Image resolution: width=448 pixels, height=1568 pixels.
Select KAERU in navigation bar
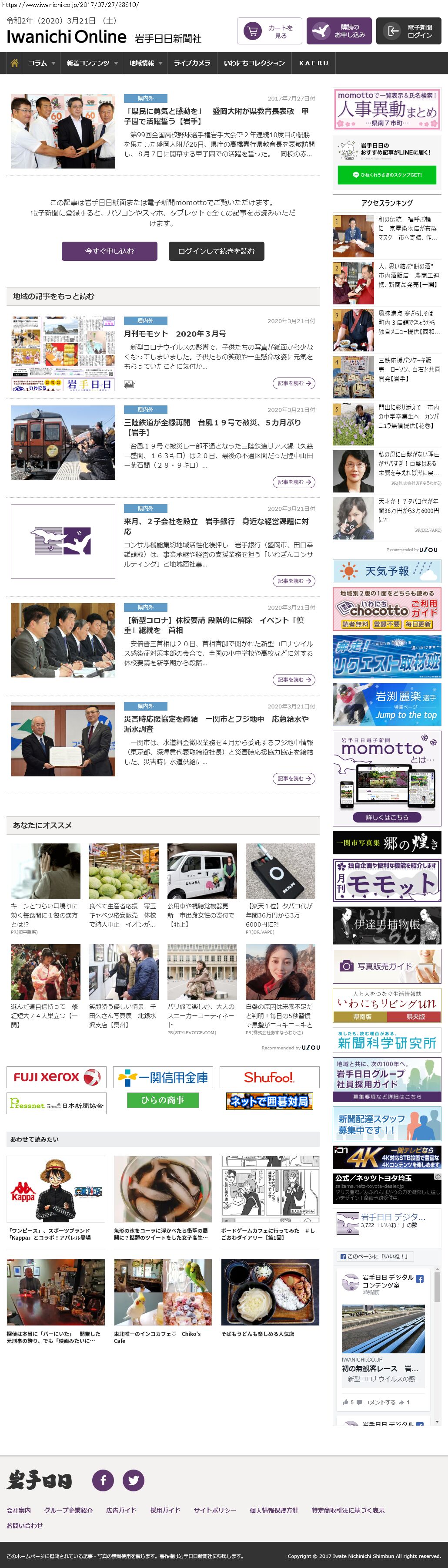point(314,63)
